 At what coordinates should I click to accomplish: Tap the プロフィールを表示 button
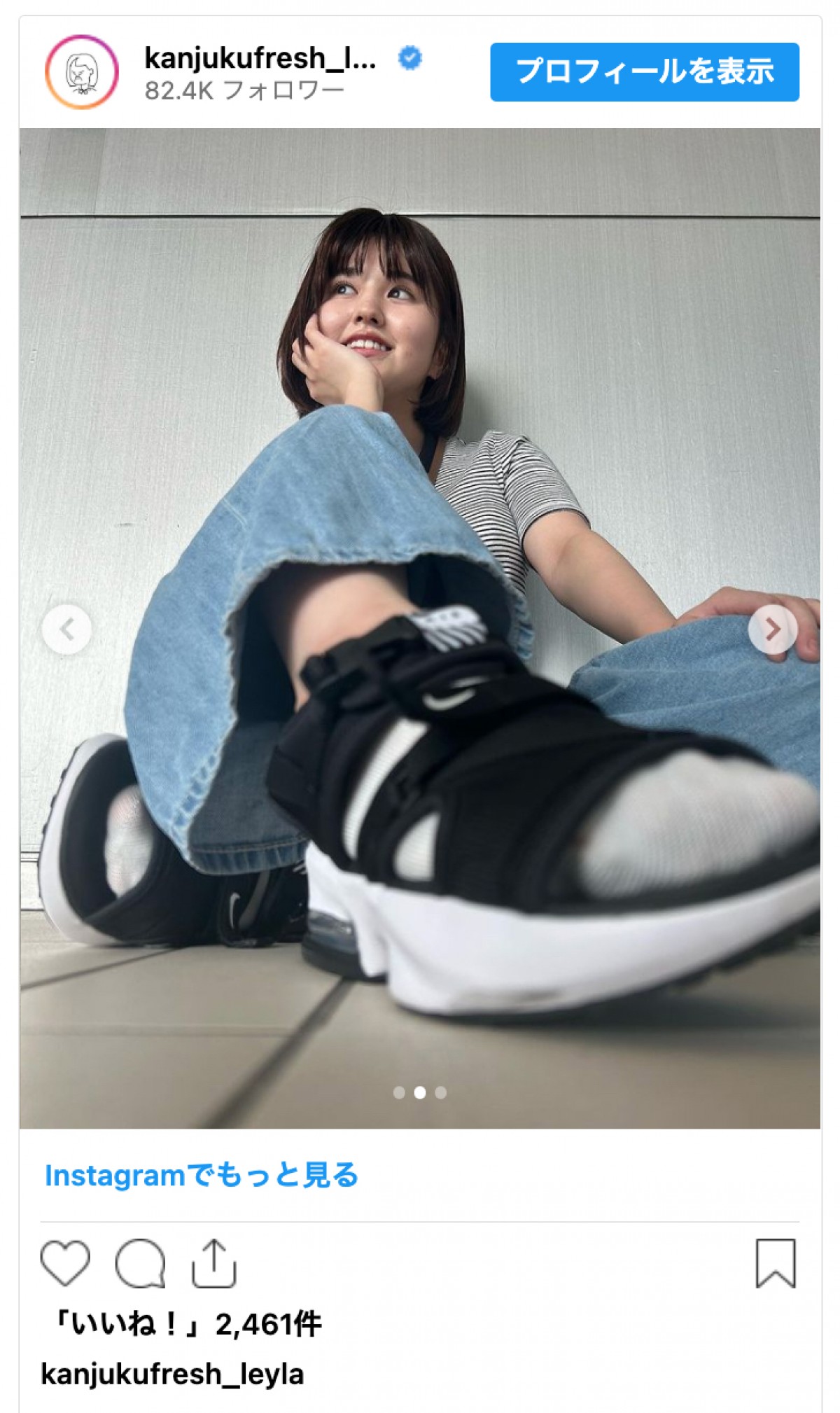pyautogui.click(x=644, y=72)
